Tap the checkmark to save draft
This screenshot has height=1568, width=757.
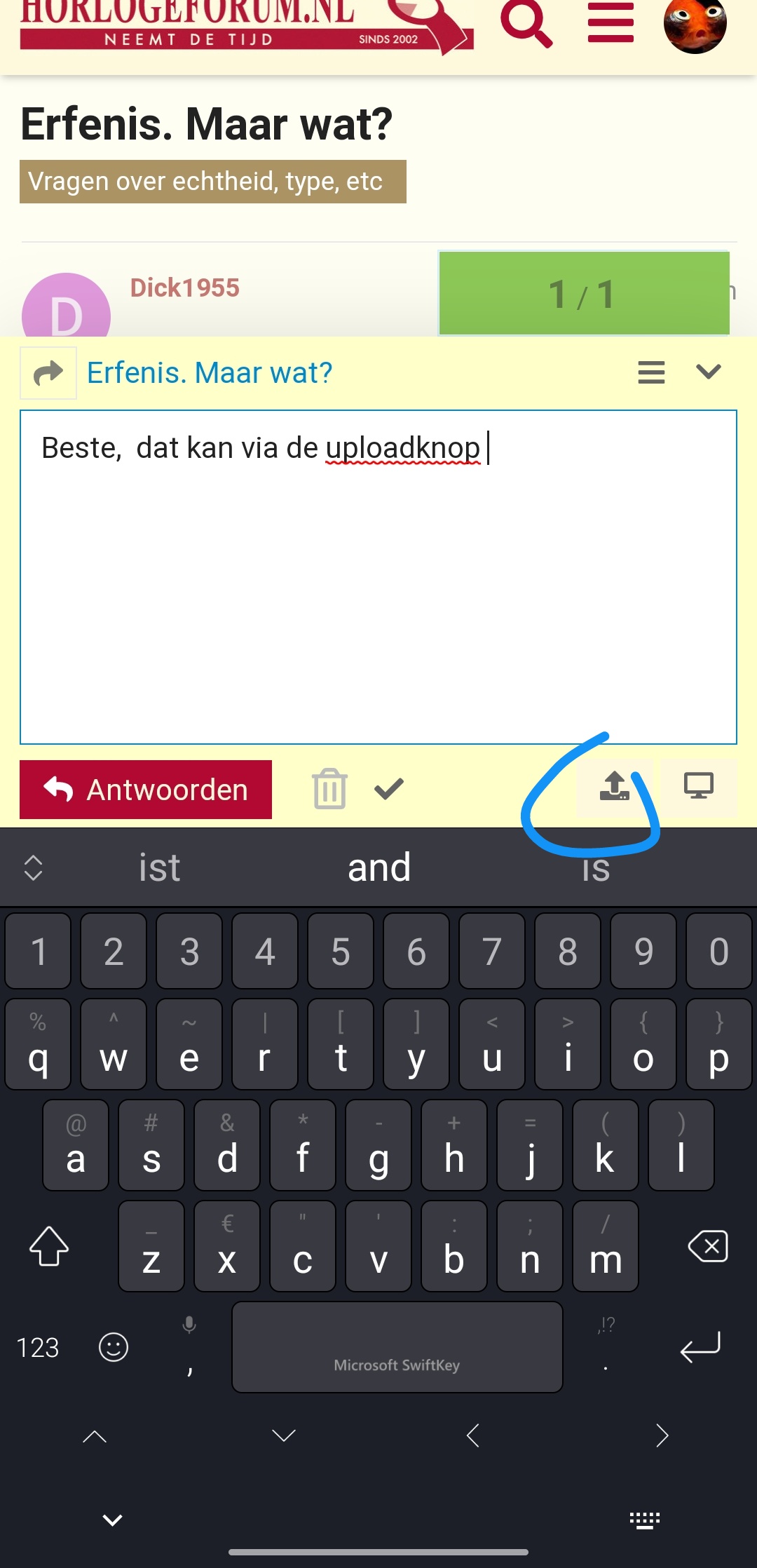(389, 789)
